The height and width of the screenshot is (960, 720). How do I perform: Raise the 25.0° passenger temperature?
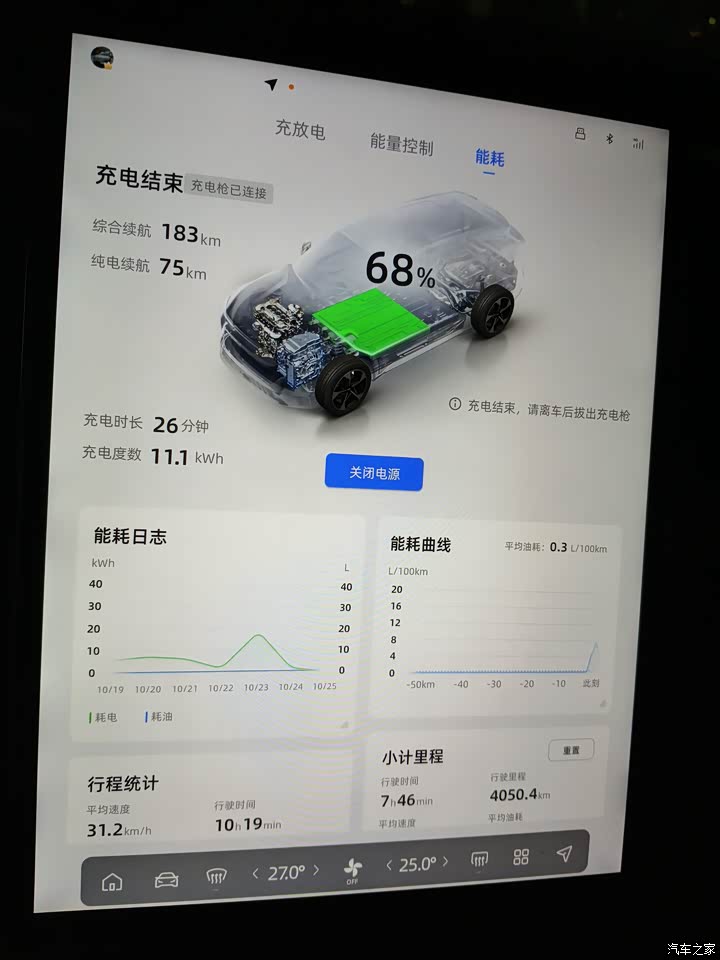tap(445, 862)
